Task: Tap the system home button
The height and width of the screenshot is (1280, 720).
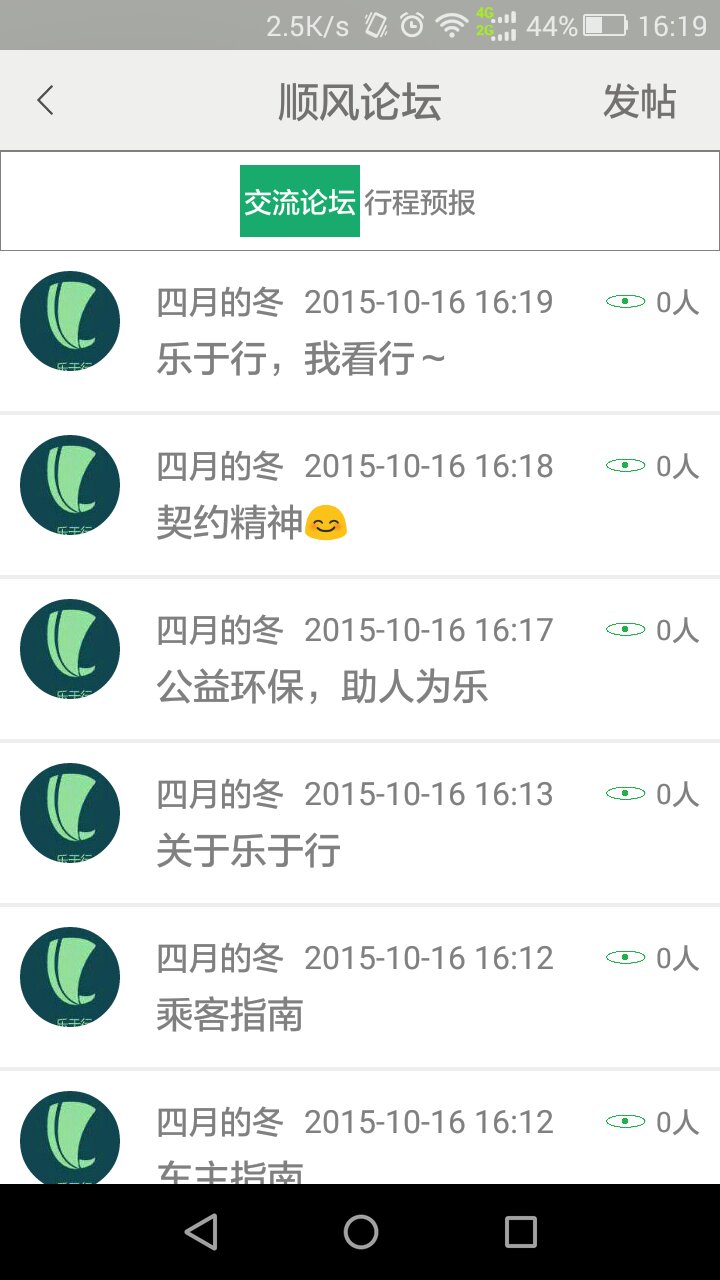Action: coord(361,1232)
